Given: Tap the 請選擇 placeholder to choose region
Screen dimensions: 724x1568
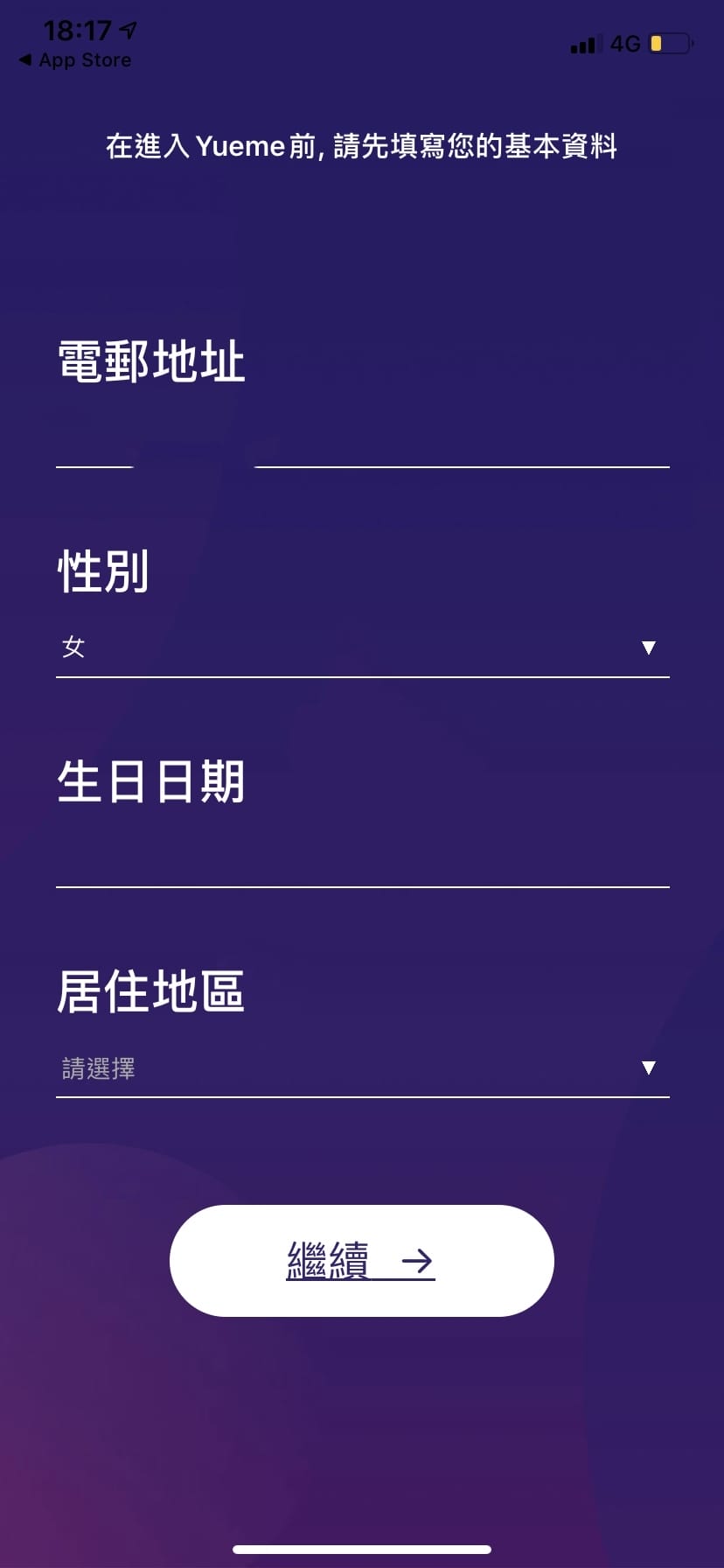Looking at the screenshot, I should (99, 1069).
